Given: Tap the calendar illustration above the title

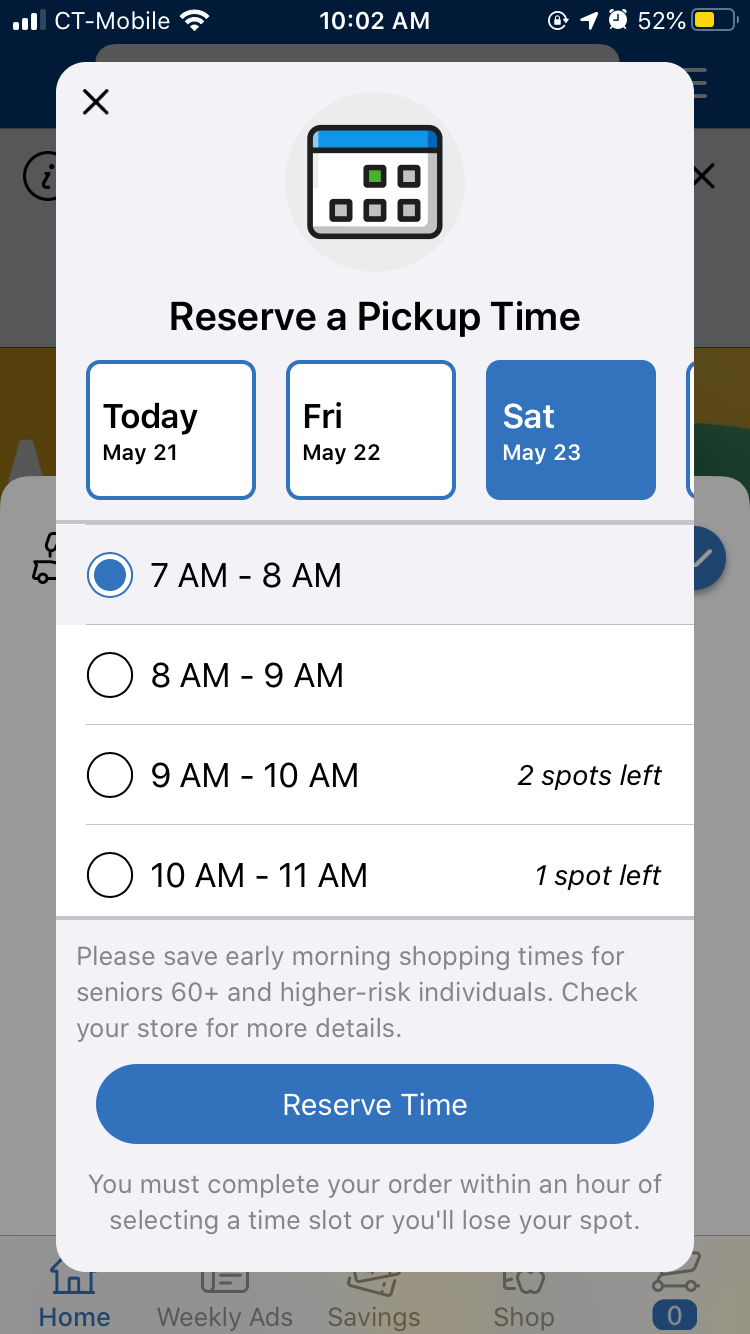Looking at the screenshot, I should click(x=375, y=180).
